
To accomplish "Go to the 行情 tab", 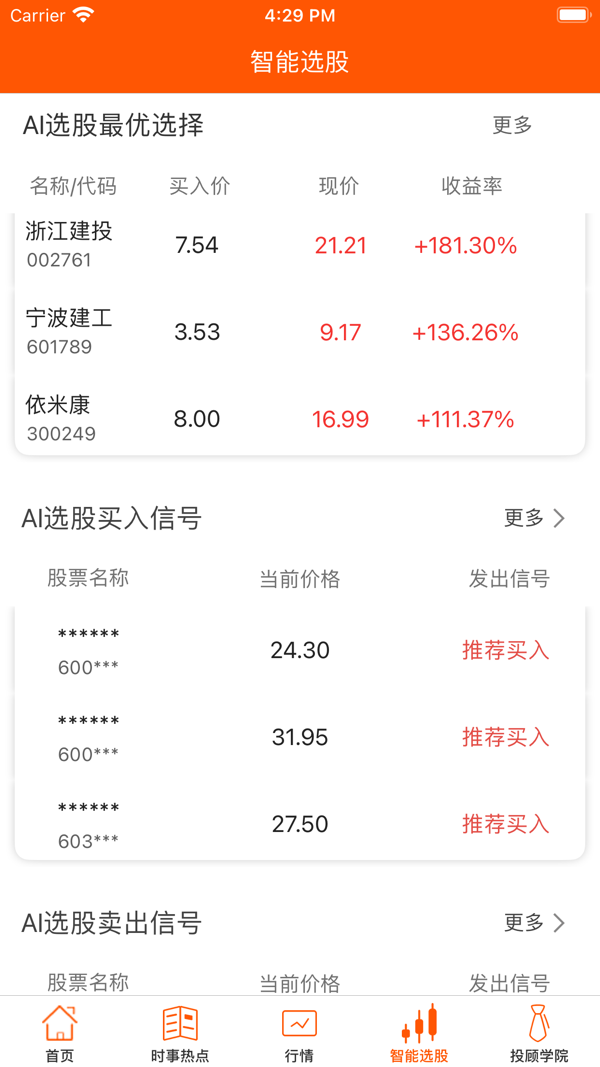I will (x=299, y=1033).
